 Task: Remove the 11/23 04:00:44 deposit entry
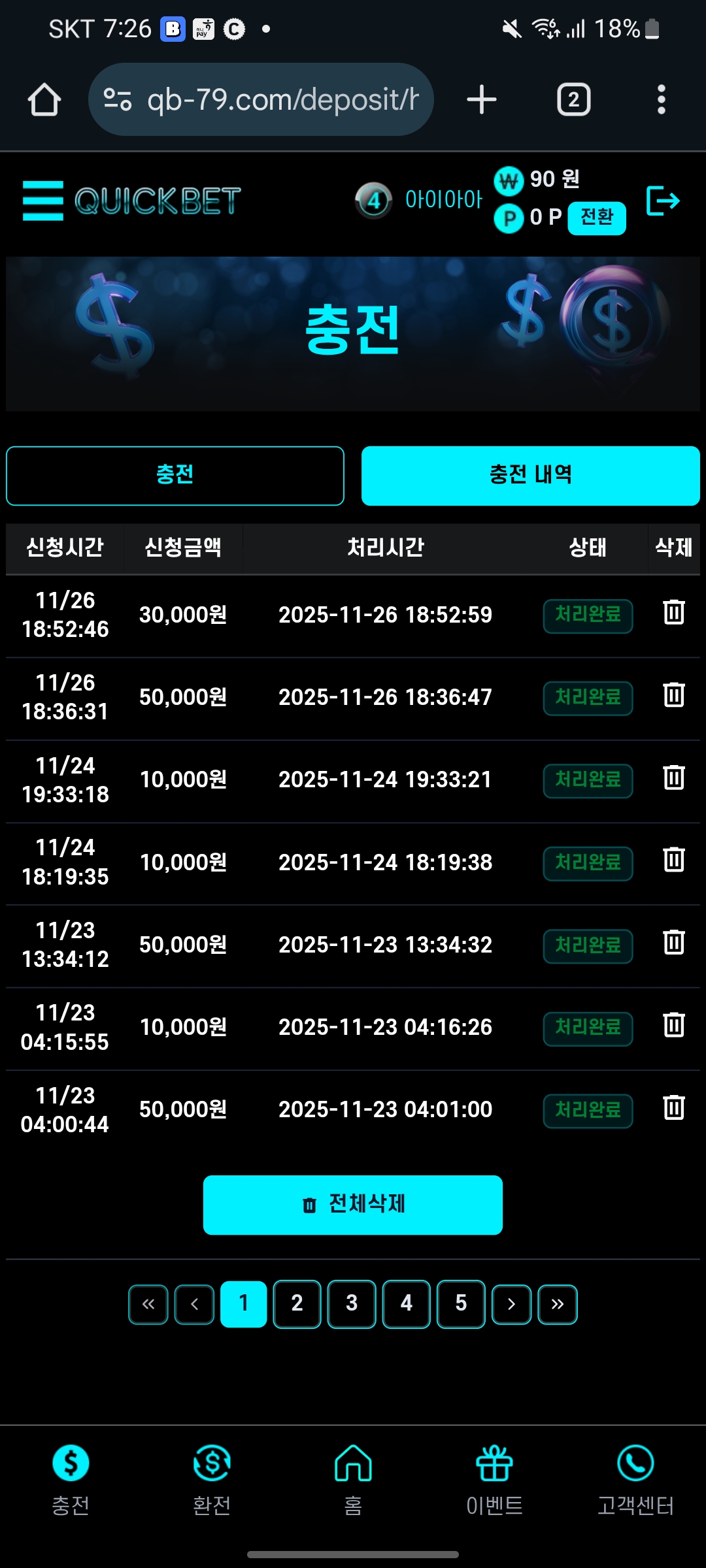point(673,1108)
